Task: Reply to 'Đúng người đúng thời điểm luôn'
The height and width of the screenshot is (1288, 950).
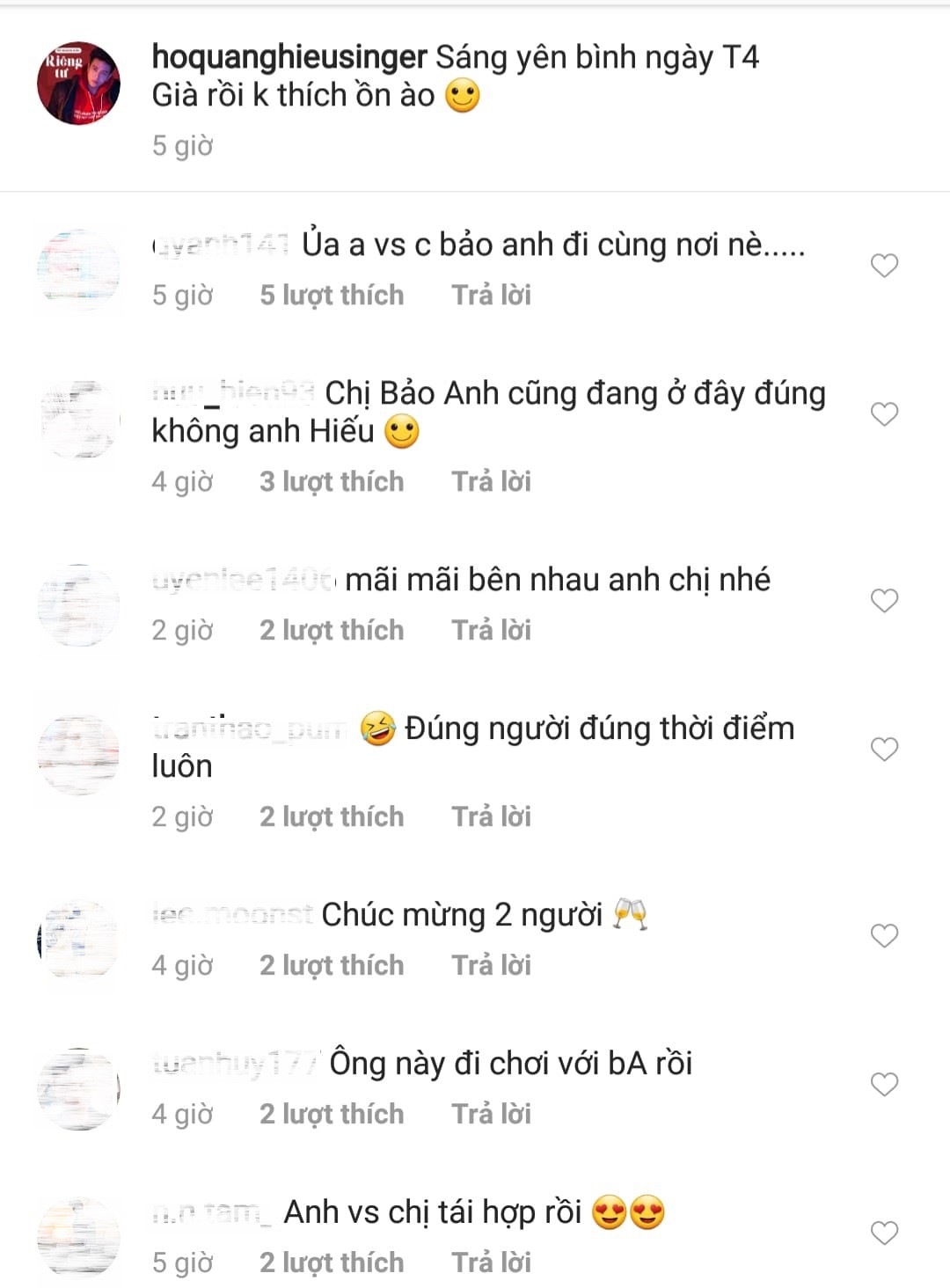Action: click(491, 816)
